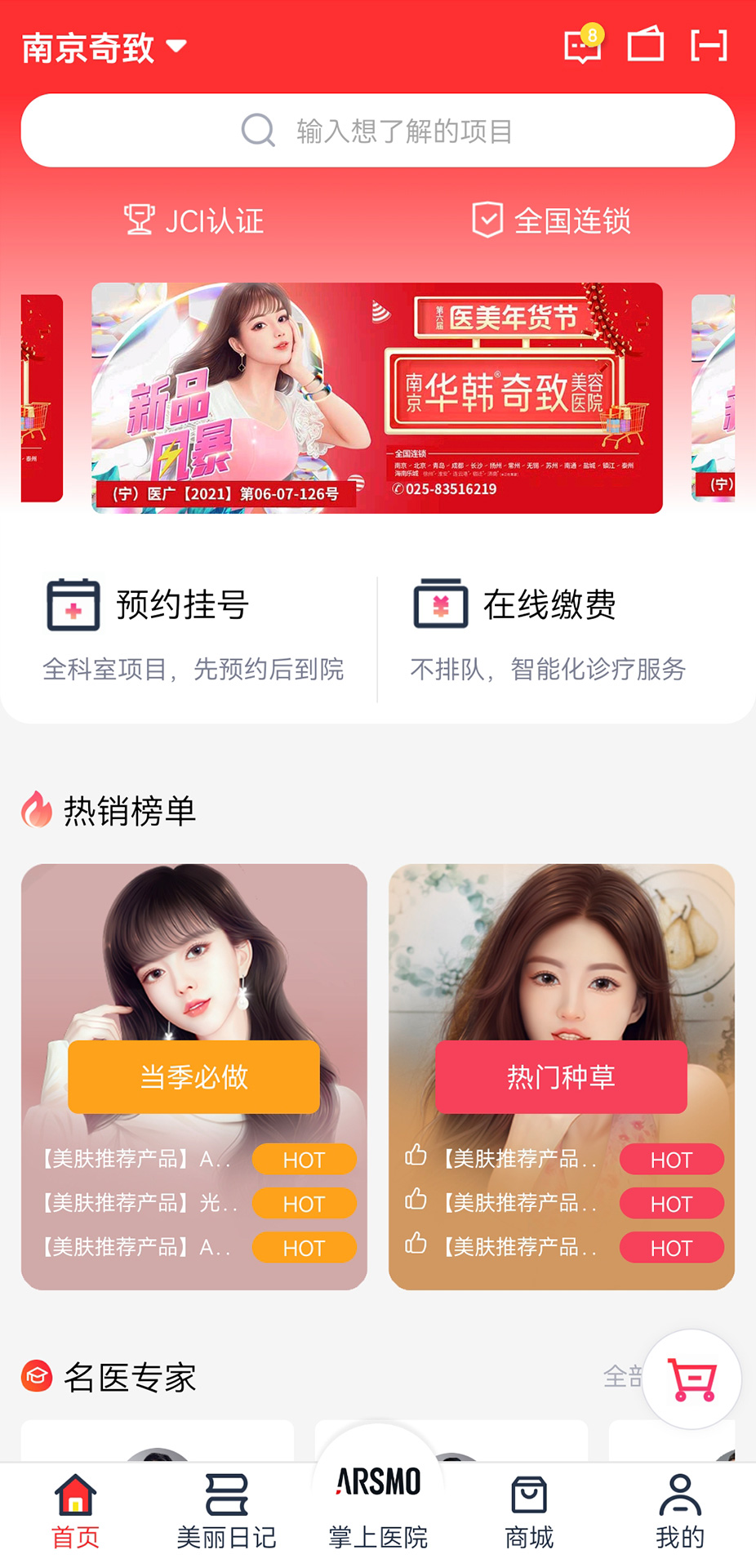Tap the search field 输入想了解的项目
This screenshot has height=1568, width=756.
pyautogui.click(x=378, y=129)
